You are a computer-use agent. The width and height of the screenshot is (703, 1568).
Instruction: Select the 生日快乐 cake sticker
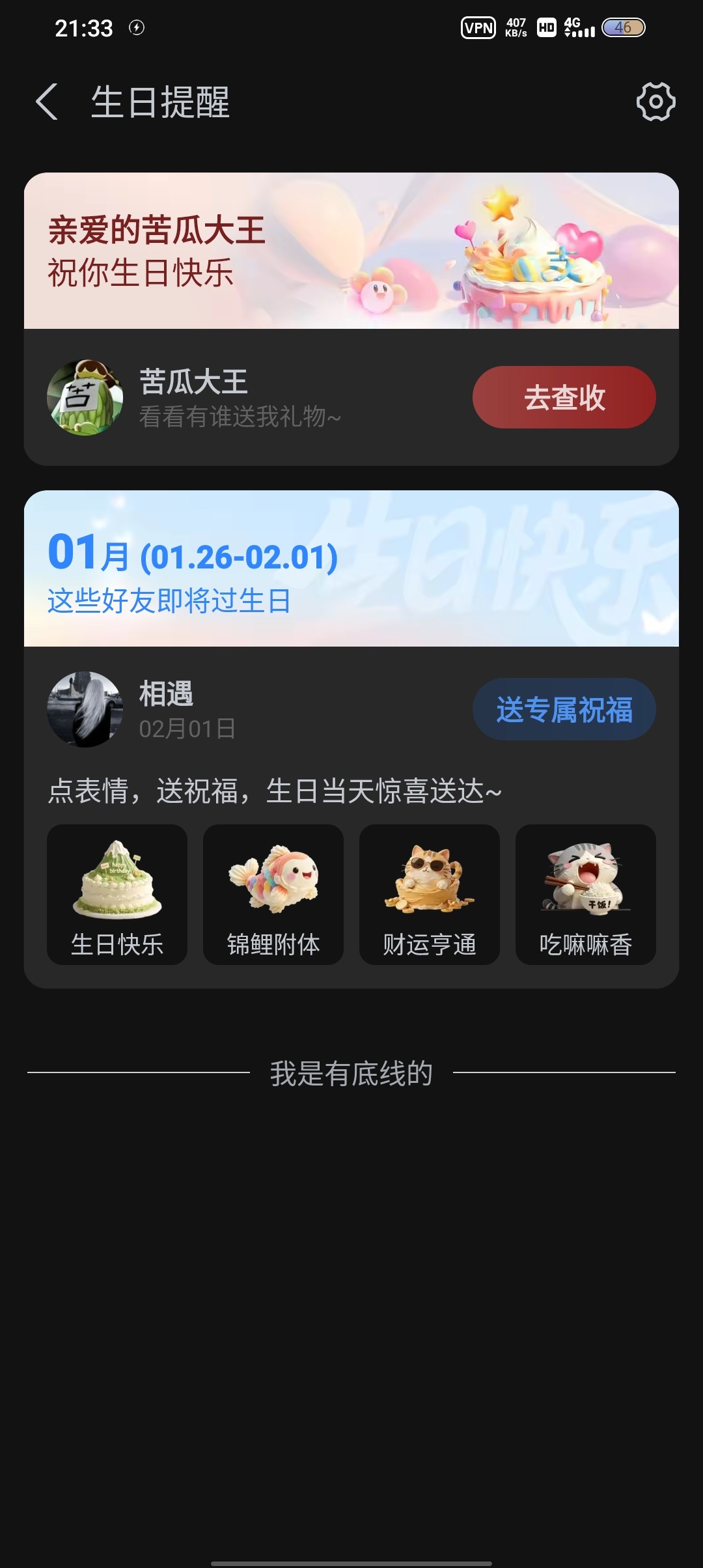tap(117, 894)
